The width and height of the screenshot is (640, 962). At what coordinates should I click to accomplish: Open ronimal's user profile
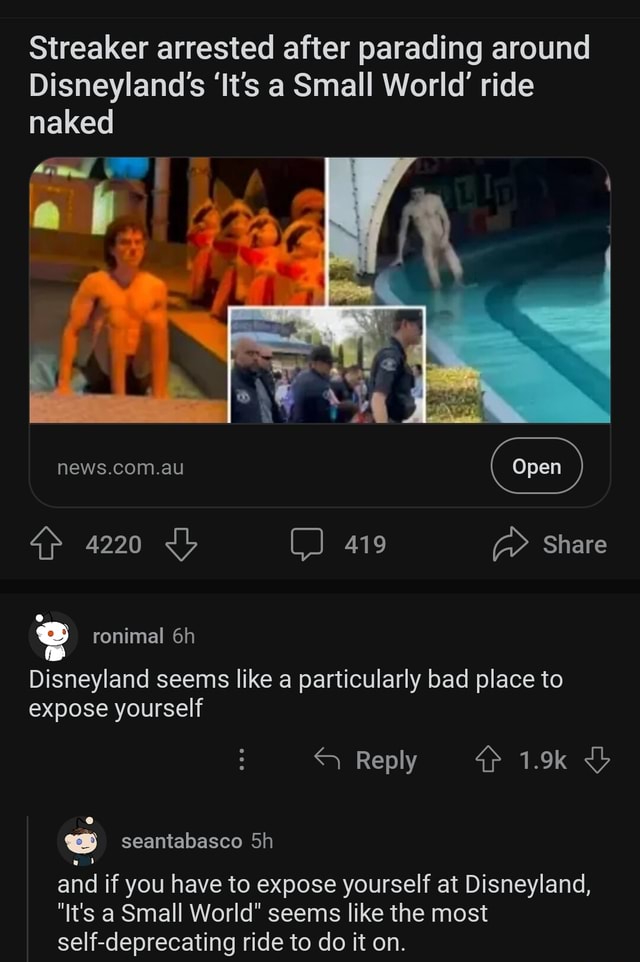point(127,636)
